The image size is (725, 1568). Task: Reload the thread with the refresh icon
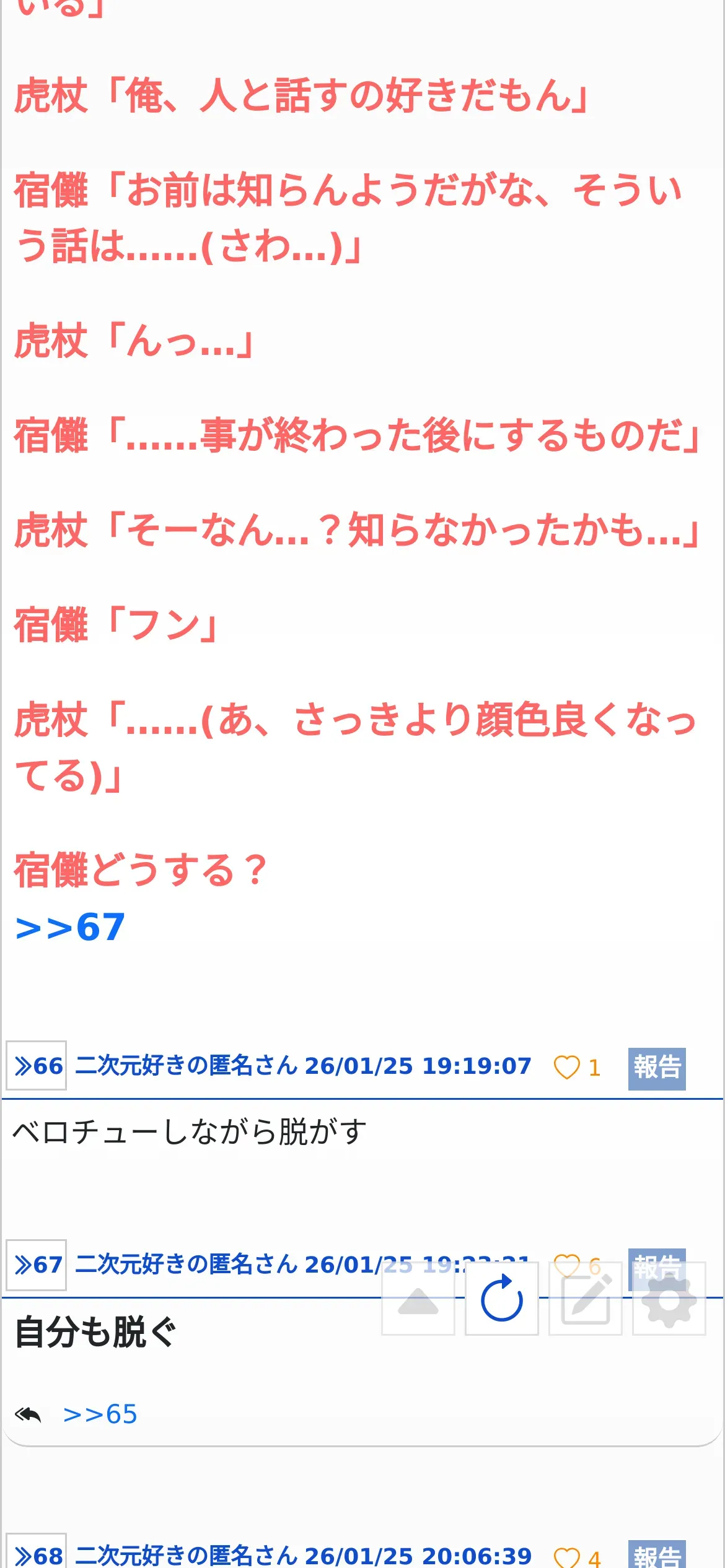pos(501,1299)
